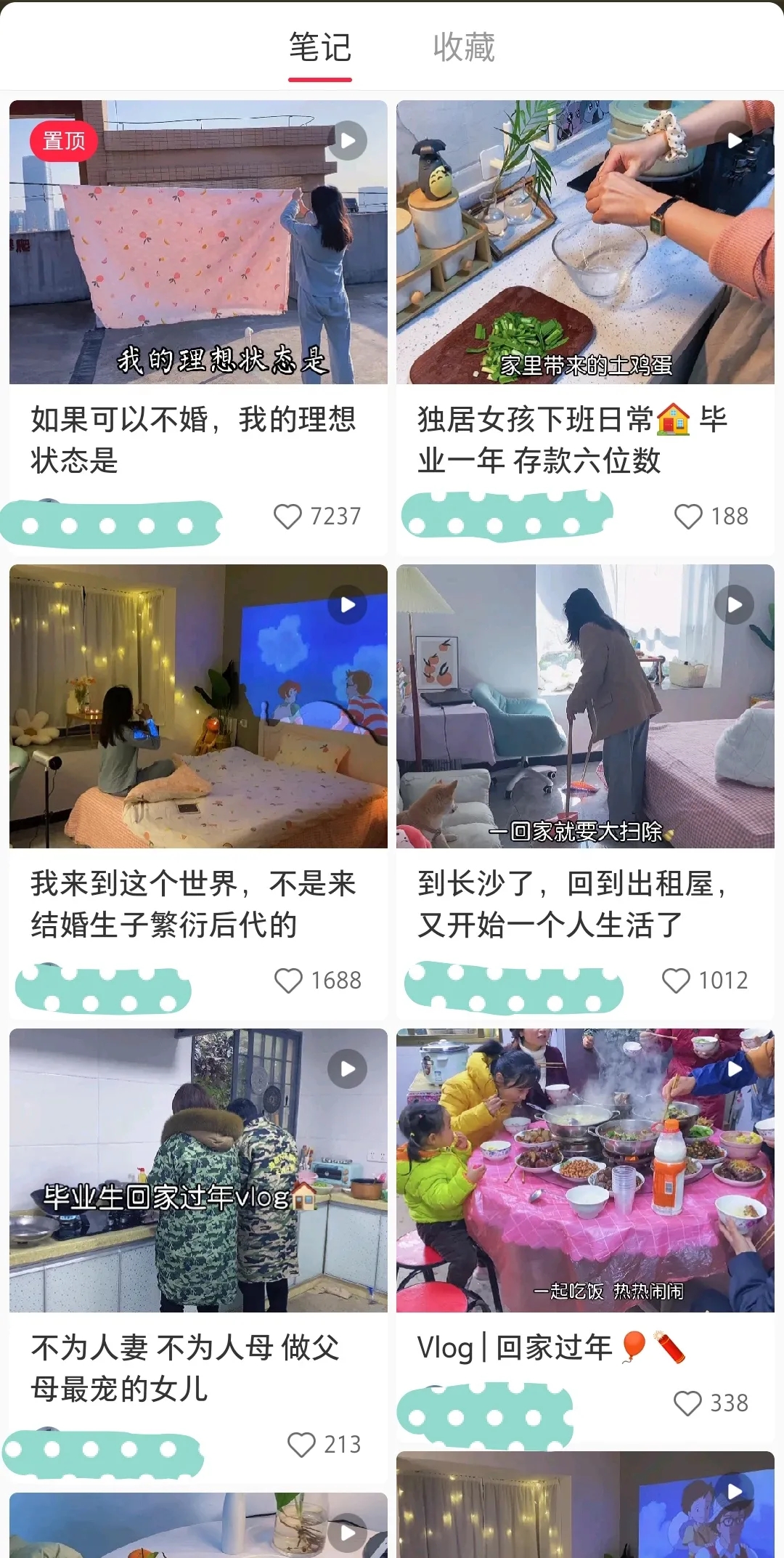The width and height of the screenshot is (784, 1558).
Task: Like the note with 1012 likes
Action: (x=676, y=981)
